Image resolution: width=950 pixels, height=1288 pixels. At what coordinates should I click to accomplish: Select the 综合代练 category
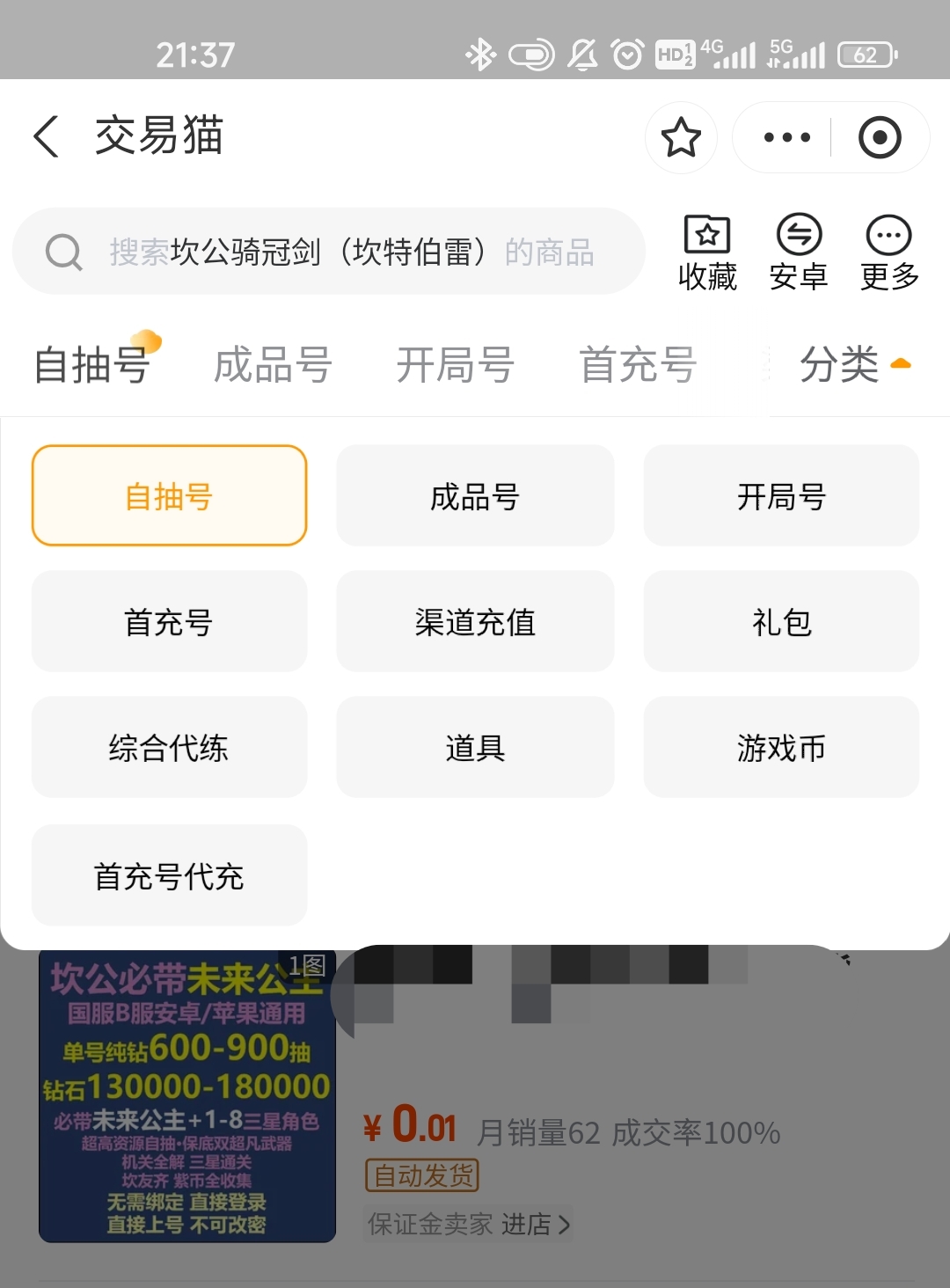coord(169,748)
